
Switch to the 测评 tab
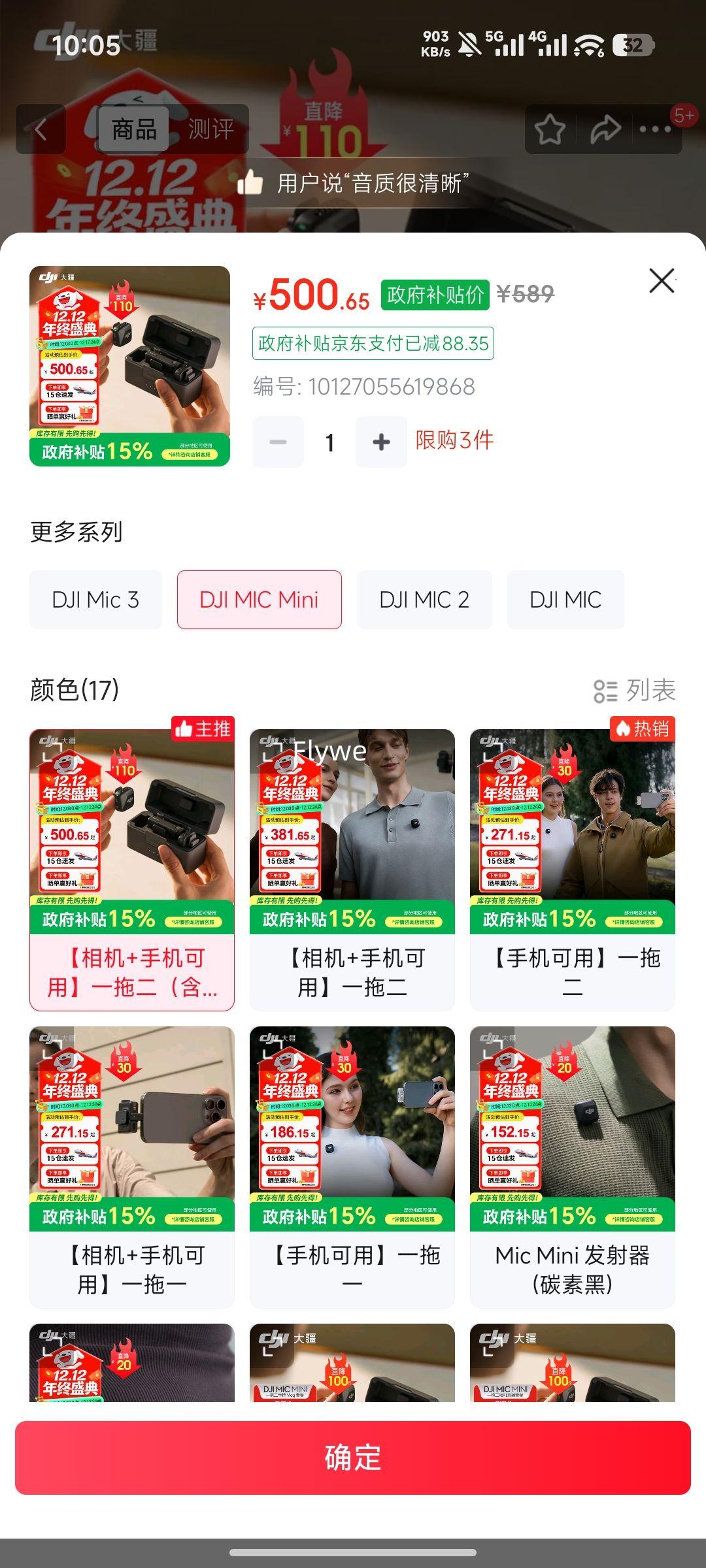[x=210, y=128]
